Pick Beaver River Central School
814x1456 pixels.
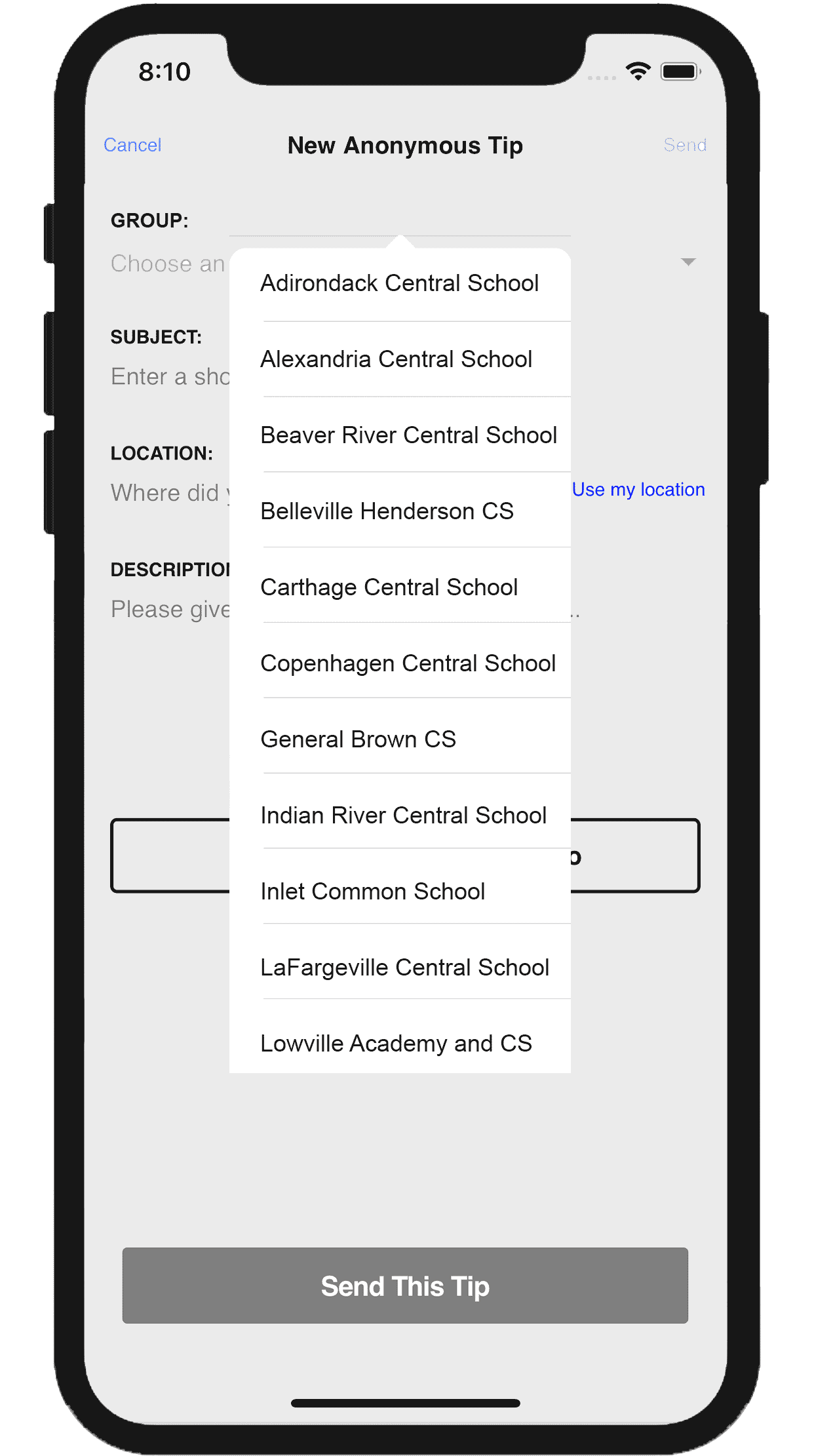tap(400, 435)
